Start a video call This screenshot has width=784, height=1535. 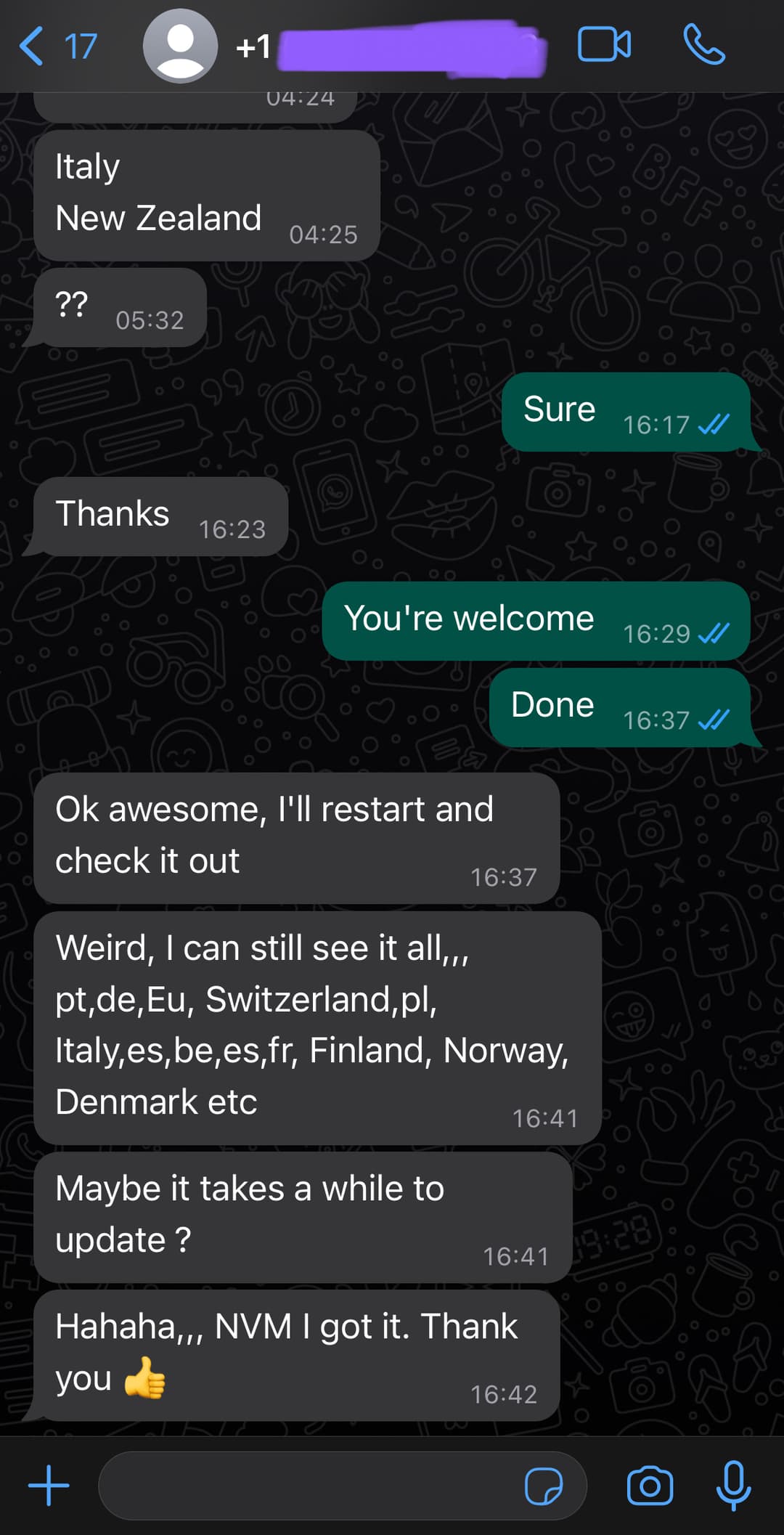pos(604,45)
